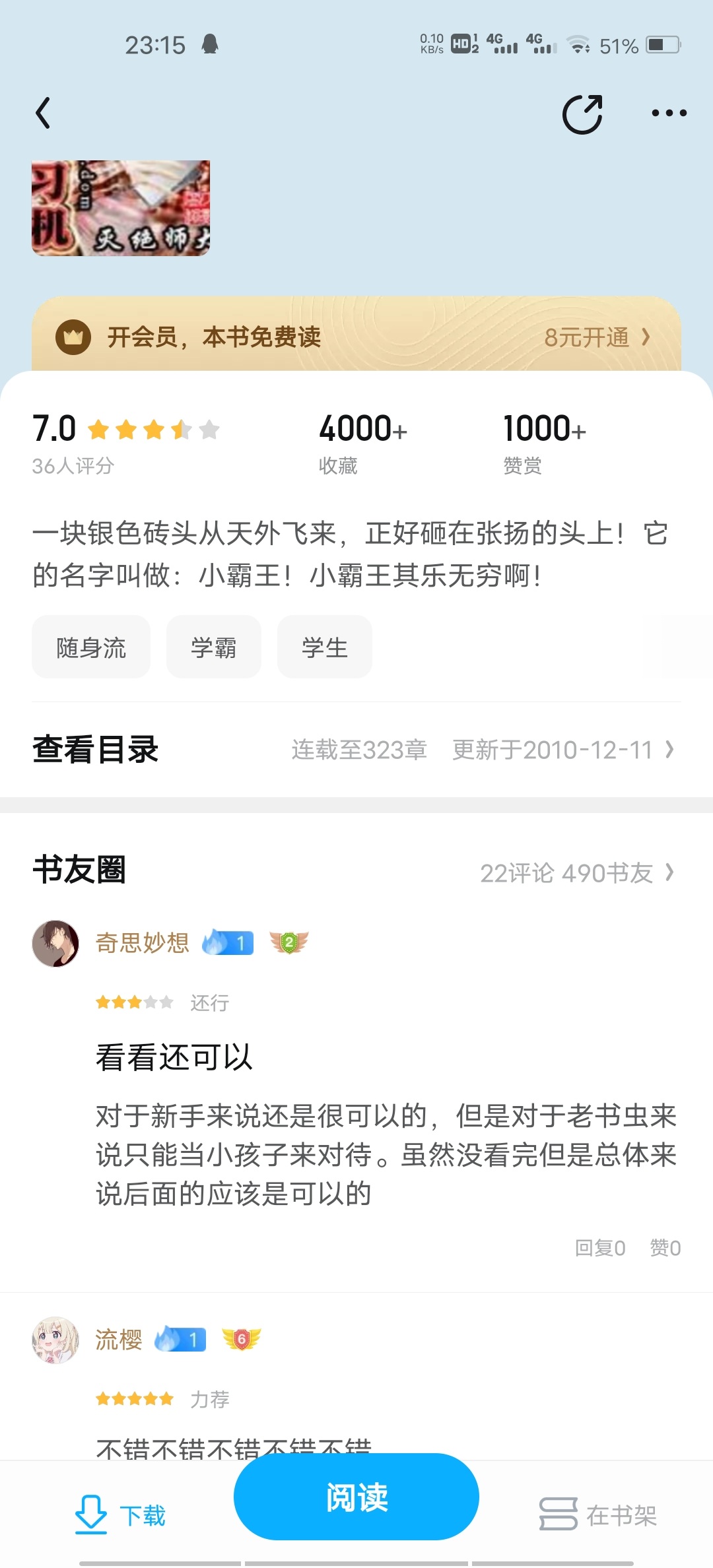Select the 学生 tag chip
Screen dimensions: 713x1568
pyautogui.click(x=325, y=647)
